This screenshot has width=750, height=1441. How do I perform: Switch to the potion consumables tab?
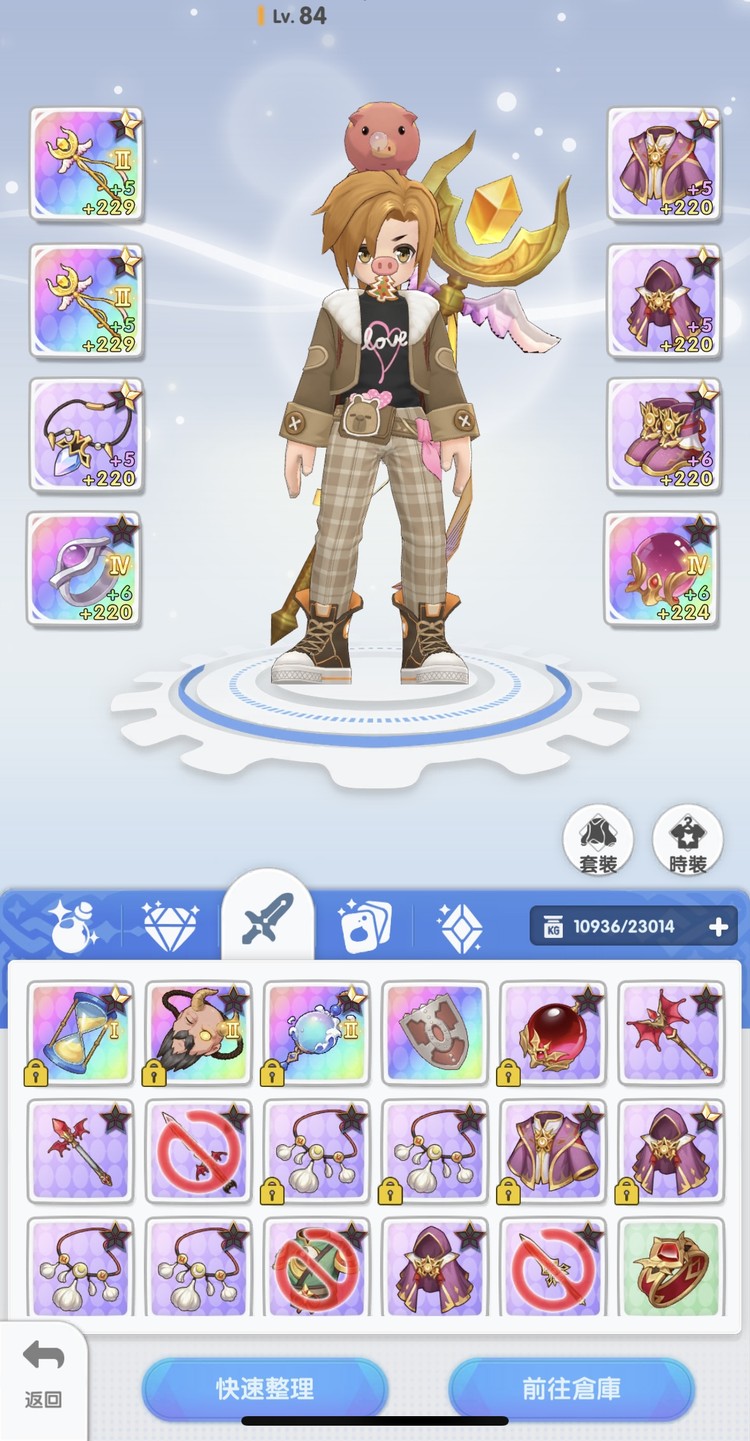[x=72, y=925]
